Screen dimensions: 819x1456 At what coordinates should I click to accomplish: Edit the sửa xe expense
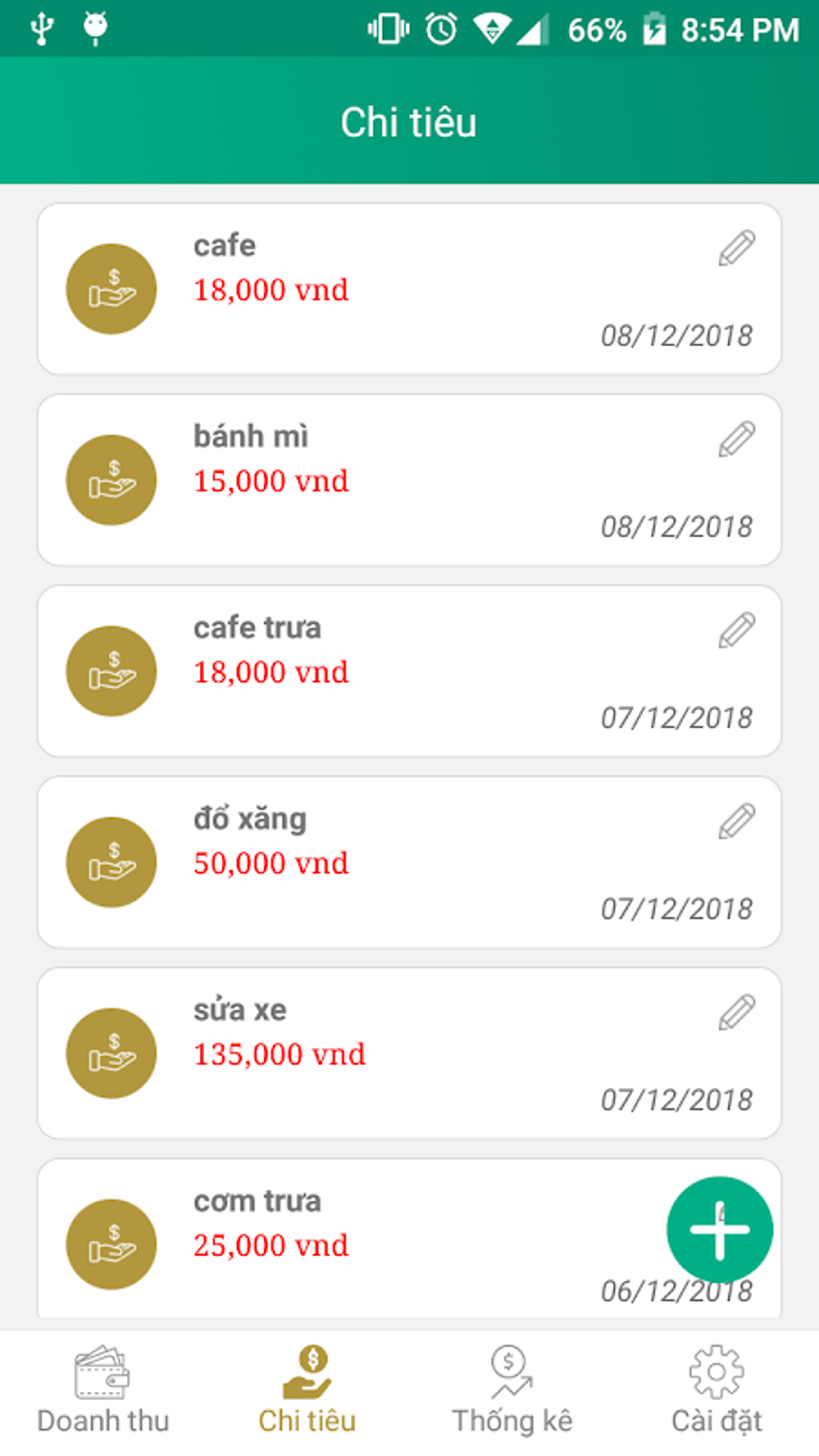tap(736, 1013)
